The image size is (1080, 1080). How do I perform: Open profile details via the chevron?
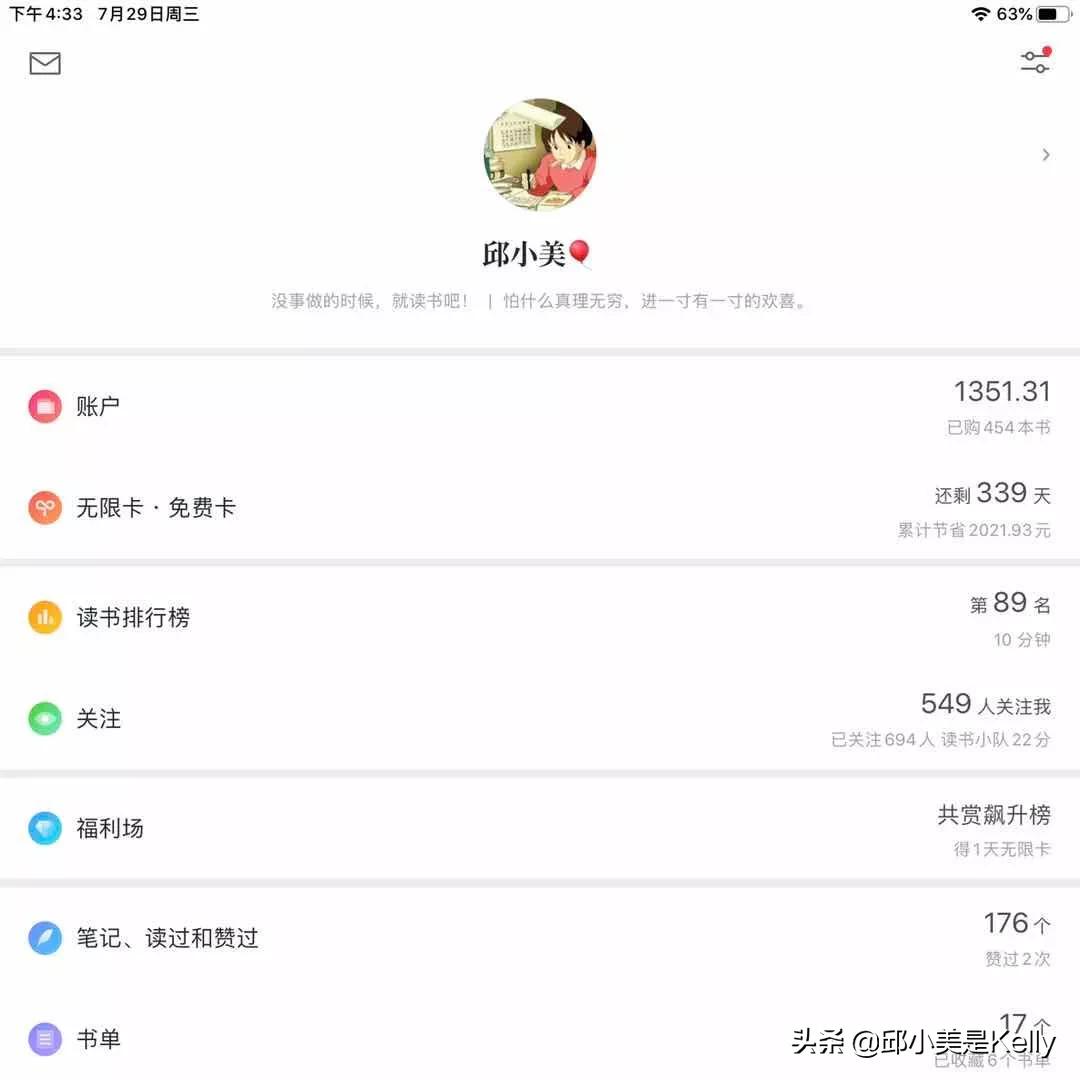click(1046, 155)
